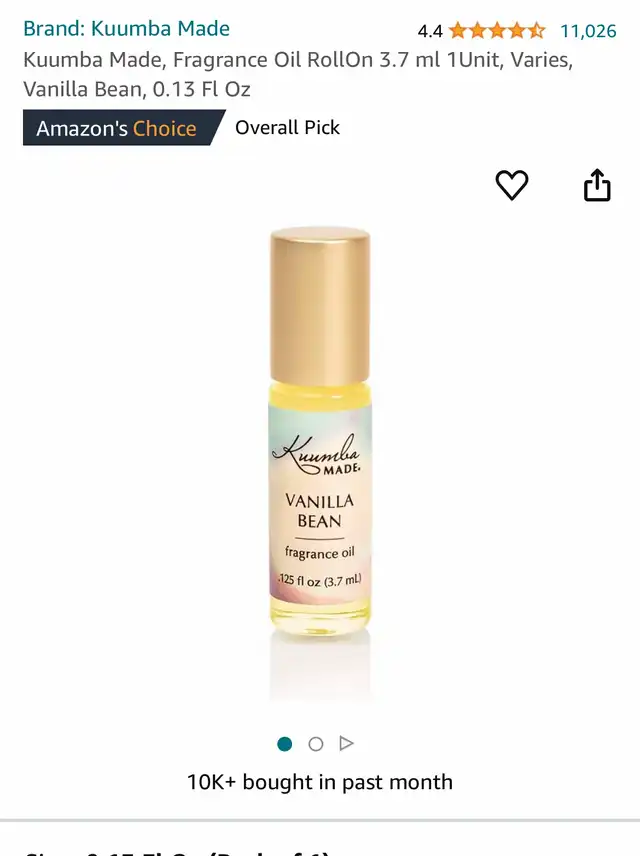Open the 11,026 customer ratings
This screenshot has height=856, width=640.
coord(587,30)
